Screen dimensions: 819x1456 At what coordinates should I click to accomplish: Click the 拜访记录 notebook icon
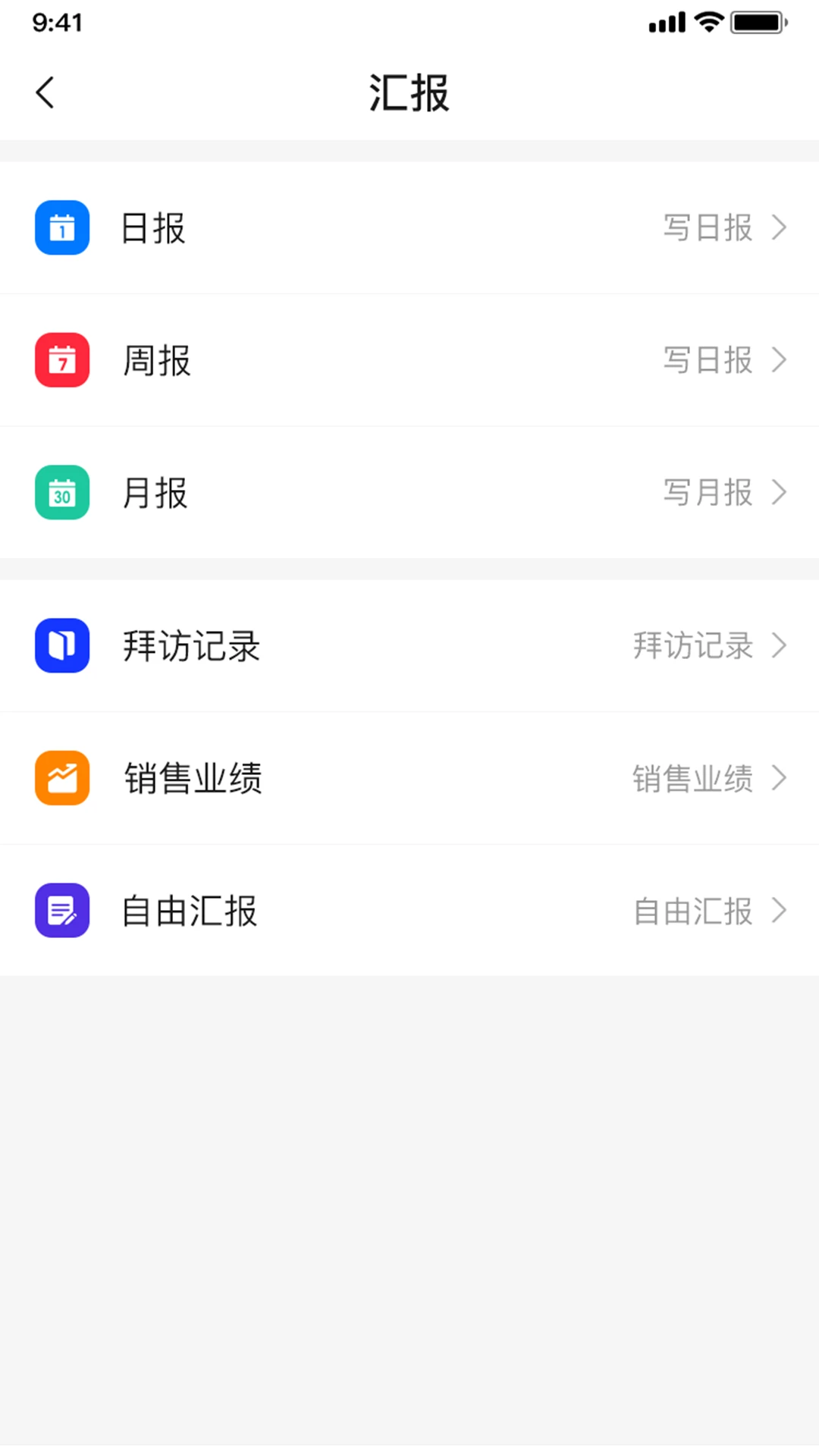tap(61, 646)
